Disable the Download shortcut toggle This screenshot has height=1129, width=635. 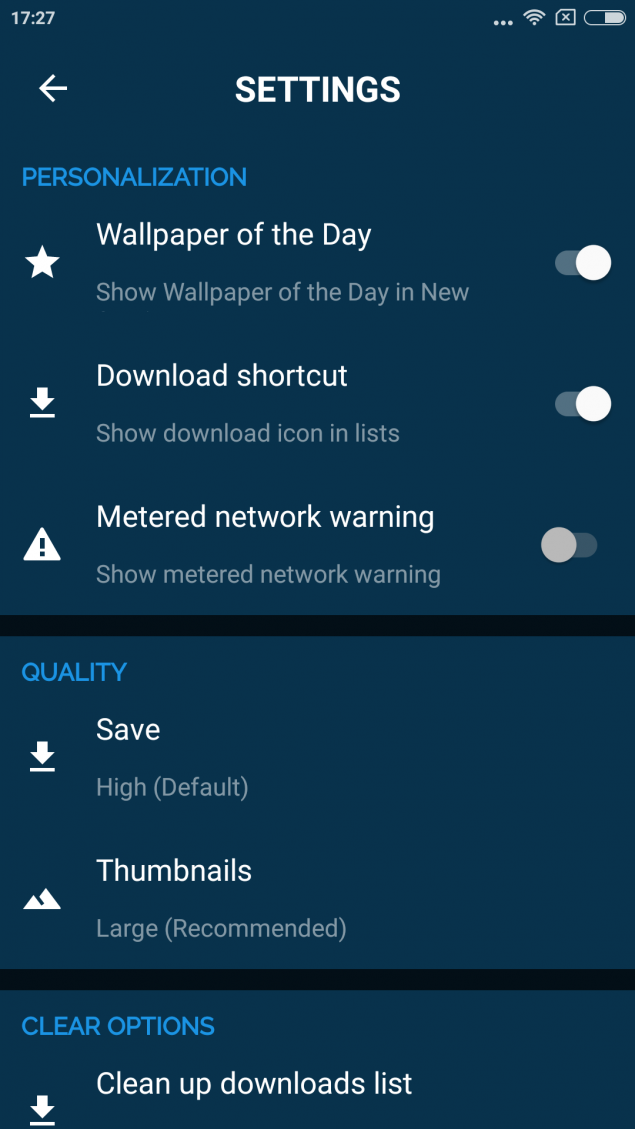[x=582, y=404]
